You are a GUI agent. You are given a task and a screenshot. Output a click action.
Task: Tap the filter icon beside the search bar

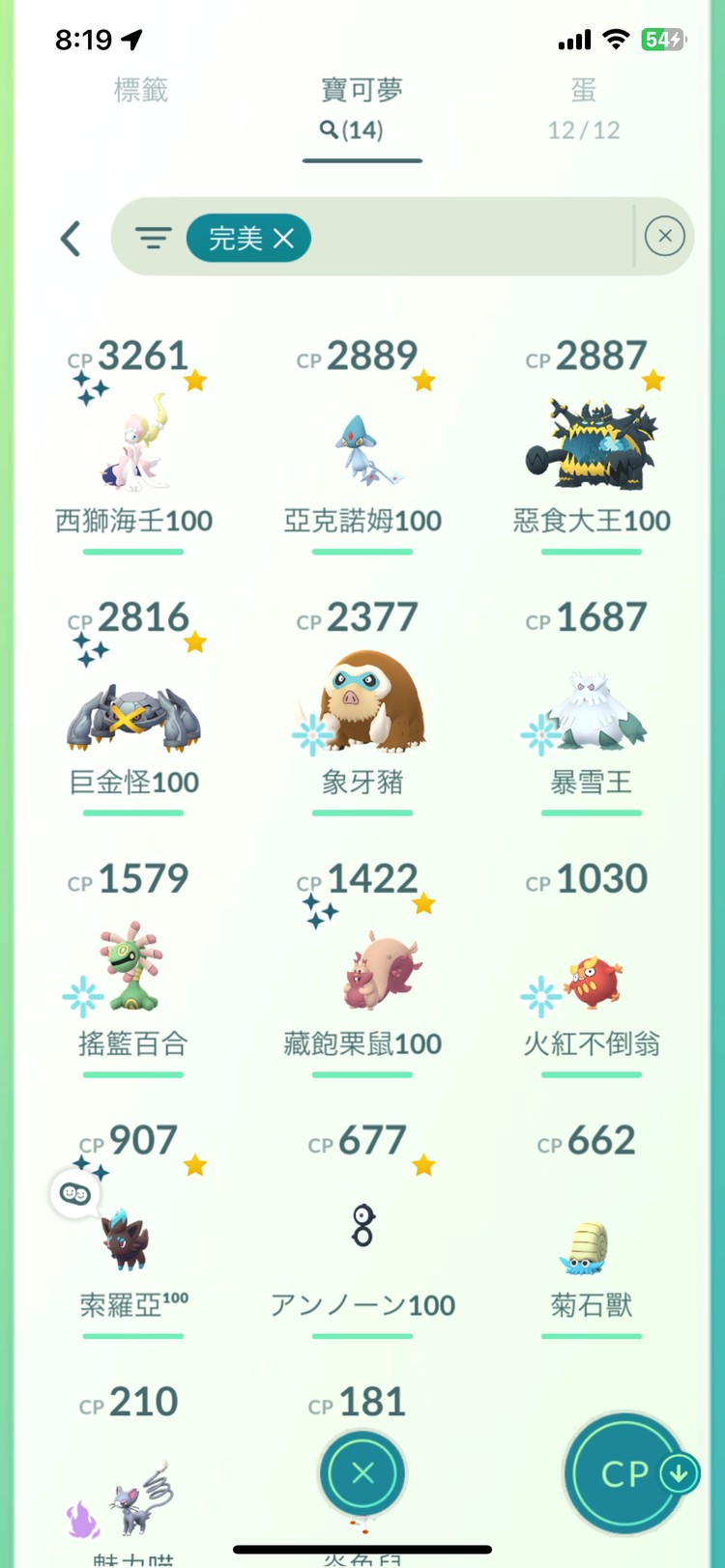[x=153, y=237]
